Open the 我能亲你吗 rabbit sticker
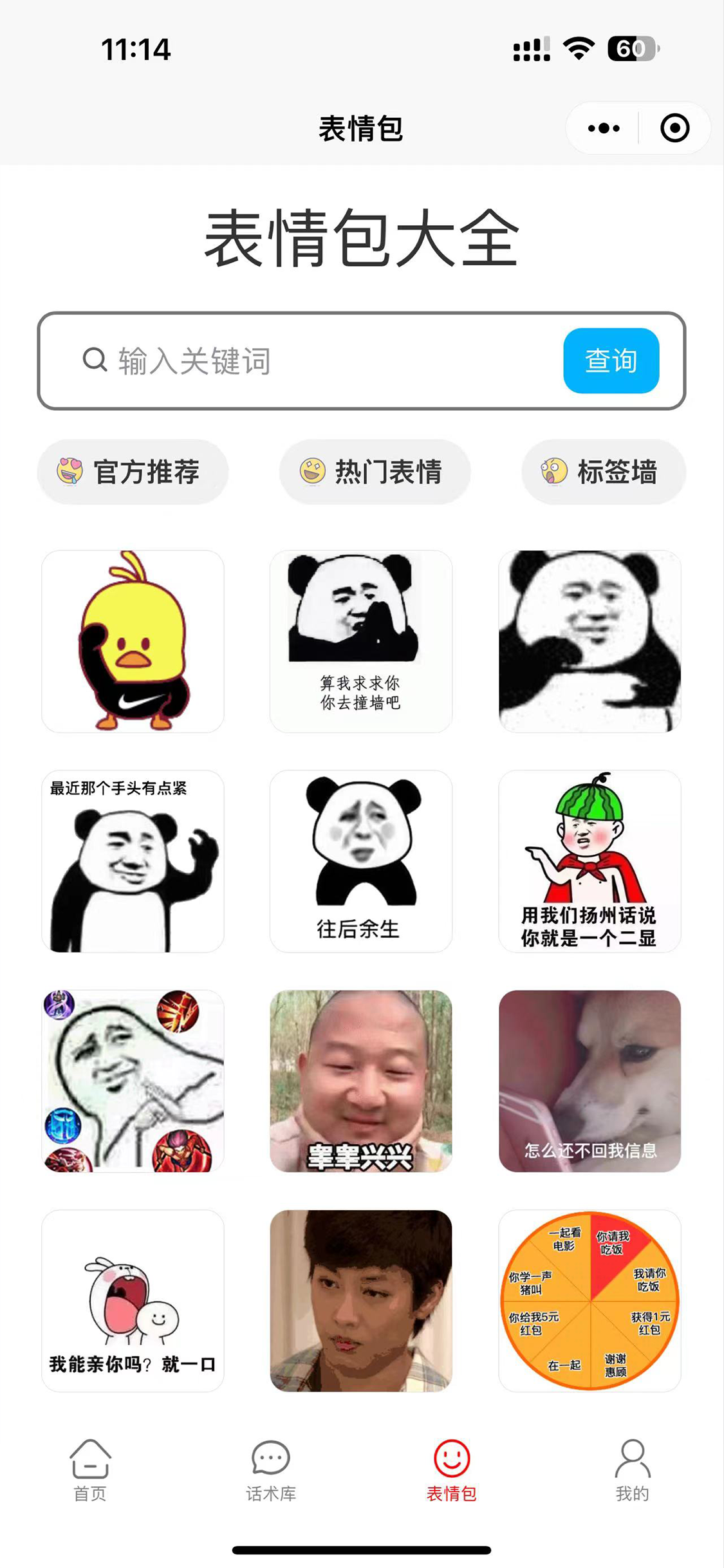Viewport: 724px width, 1568px height. (133, 1301)
